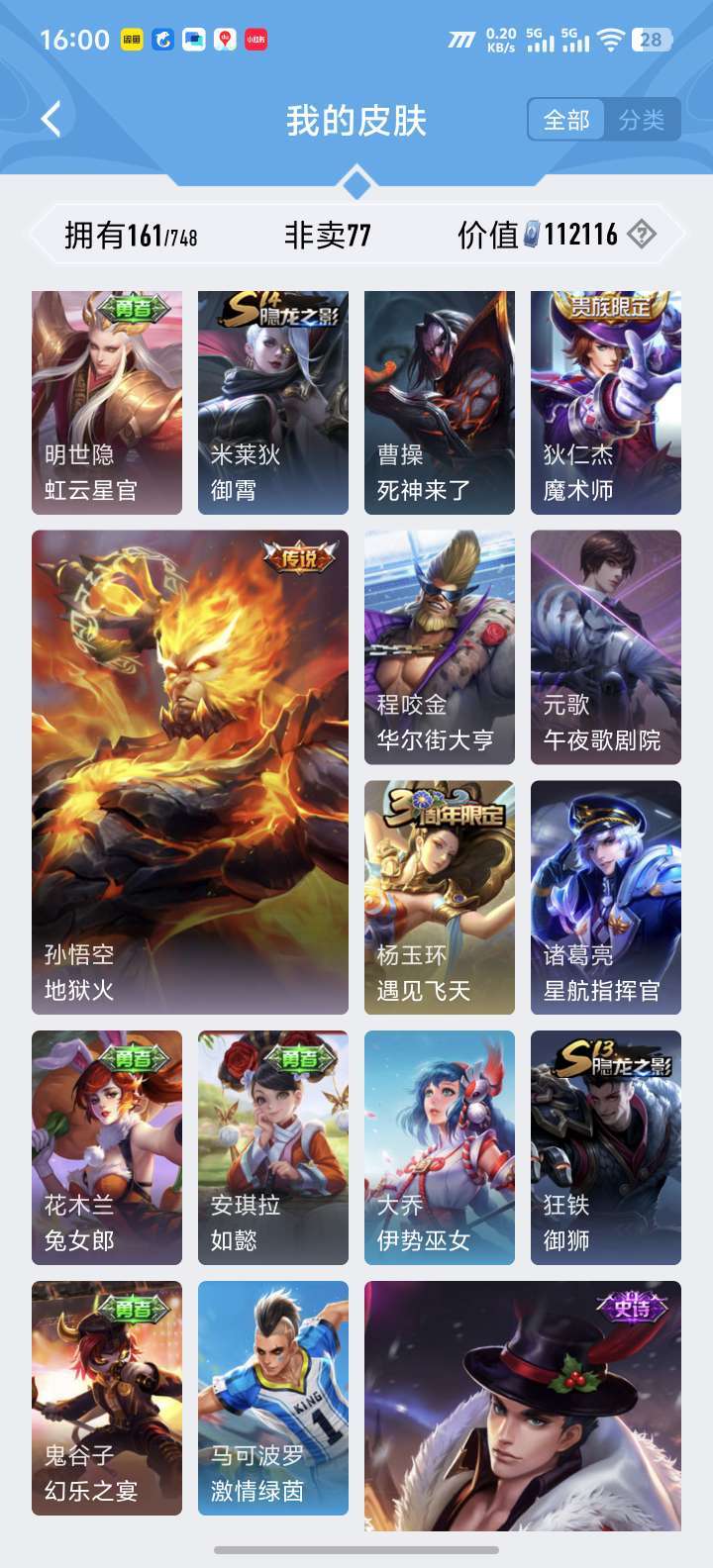This screenshot has height=1568, width=713.
Task: Click the 传说 quality badge on 孙悟空 skin
Action: (x=297, y=559)
